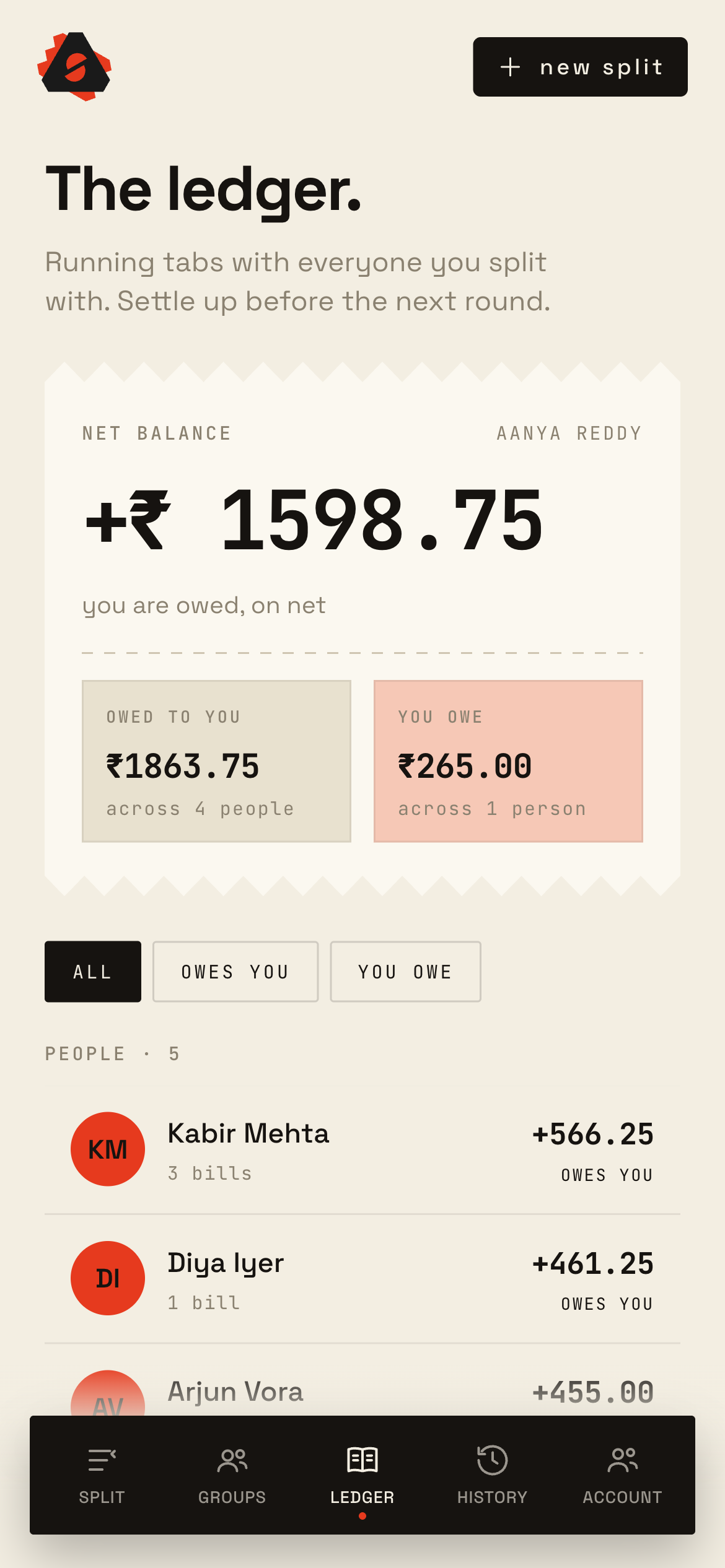The width and height of the screenshot is (725, 1568).
Task: Create a new split
Action: (580, 67)
